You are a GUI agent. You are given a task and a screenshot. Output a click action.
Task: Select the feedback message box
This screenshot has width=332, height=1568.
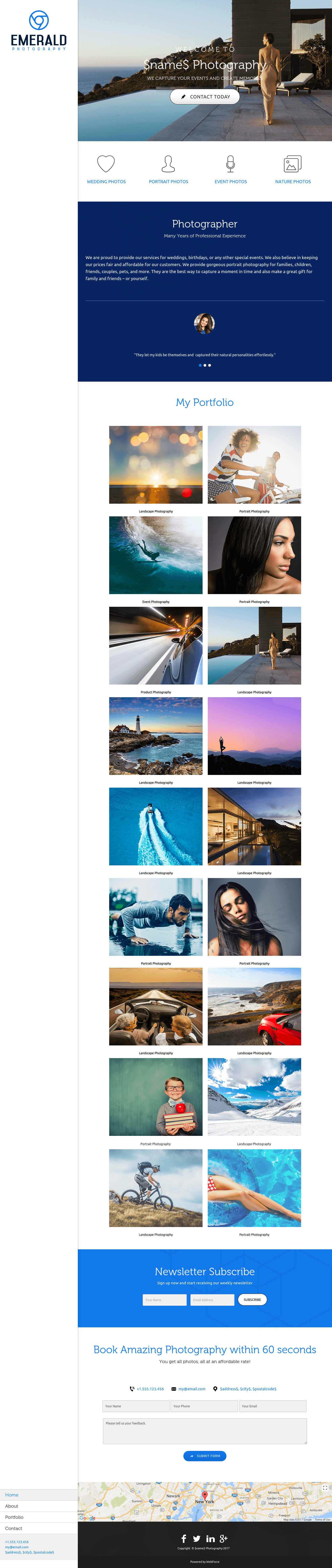pyautogui.click(x=205, y=1430)
